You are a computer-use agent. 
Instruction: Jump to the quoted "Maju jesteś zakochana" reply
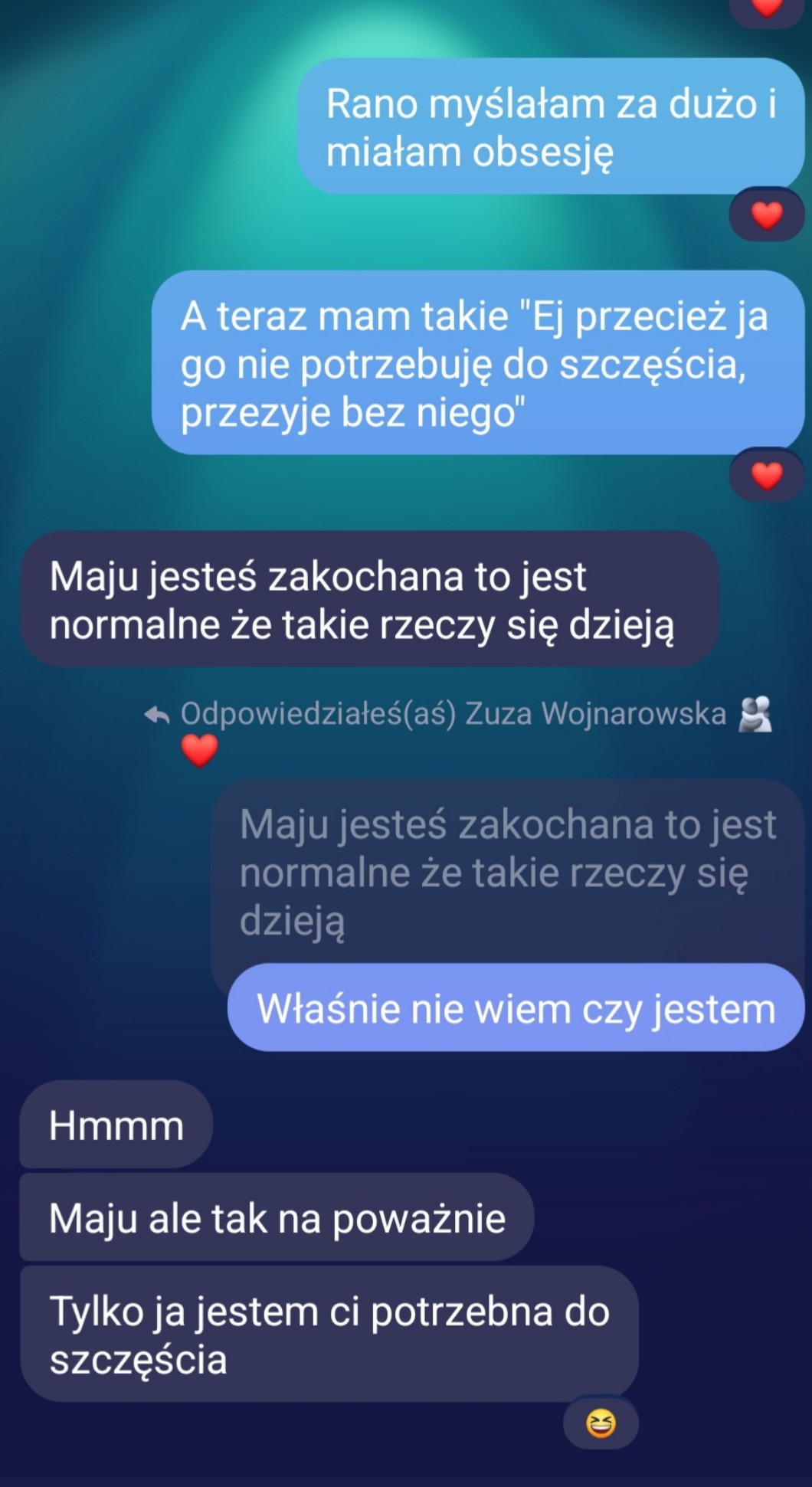click(506, 871)
